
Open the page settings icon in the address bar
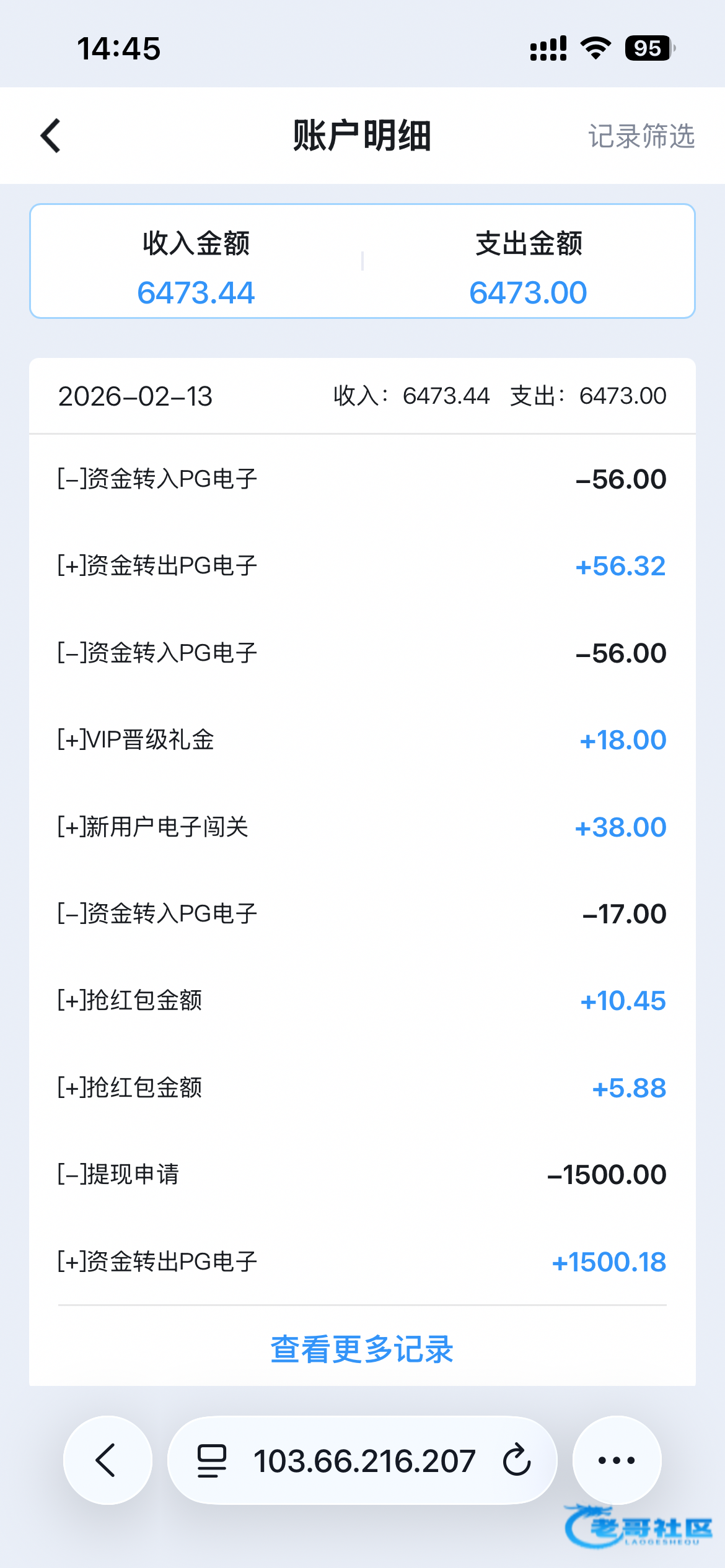coord(212,1461)
